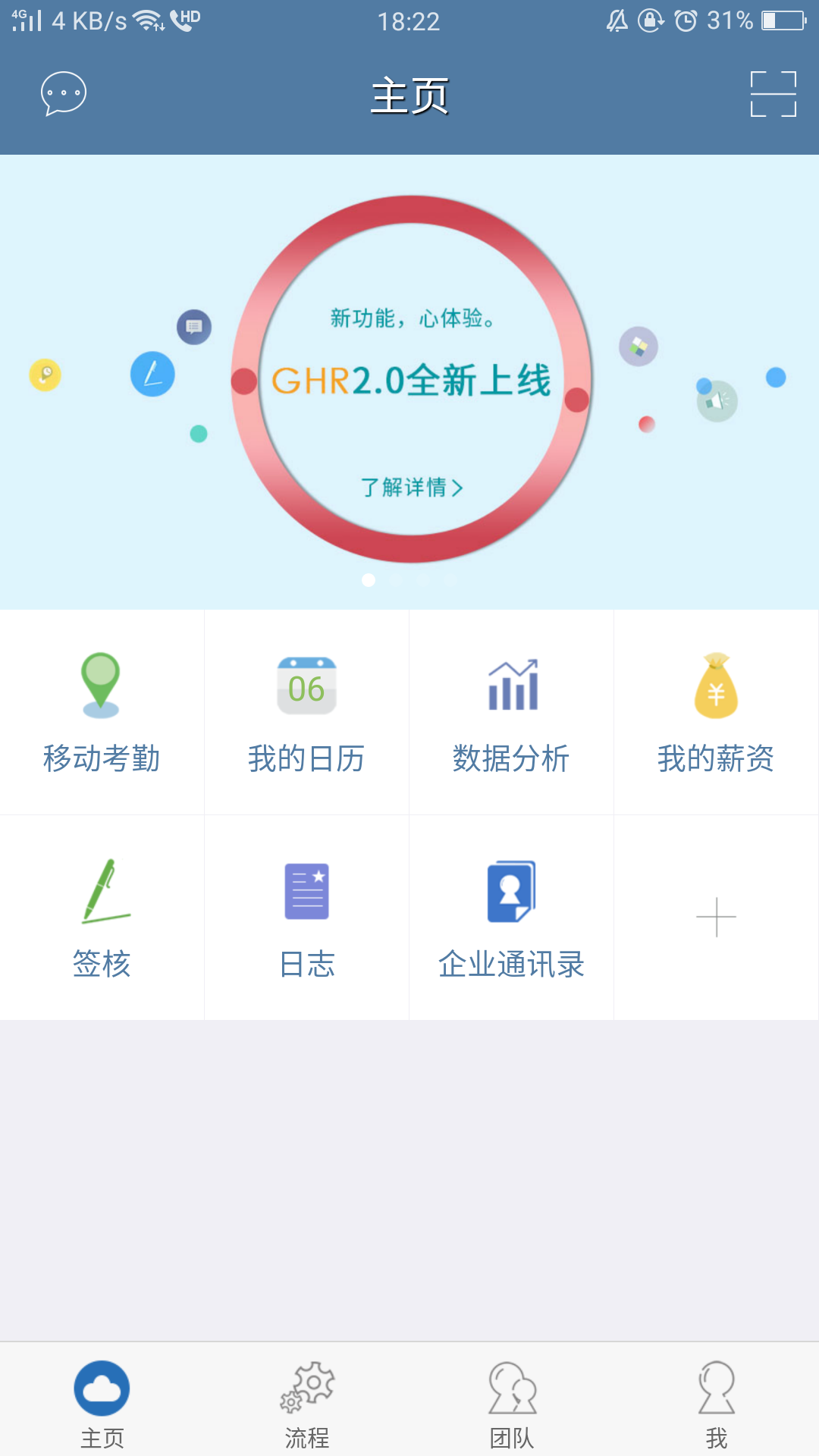Open the 签核 approval signing tool

pos(102,916)
